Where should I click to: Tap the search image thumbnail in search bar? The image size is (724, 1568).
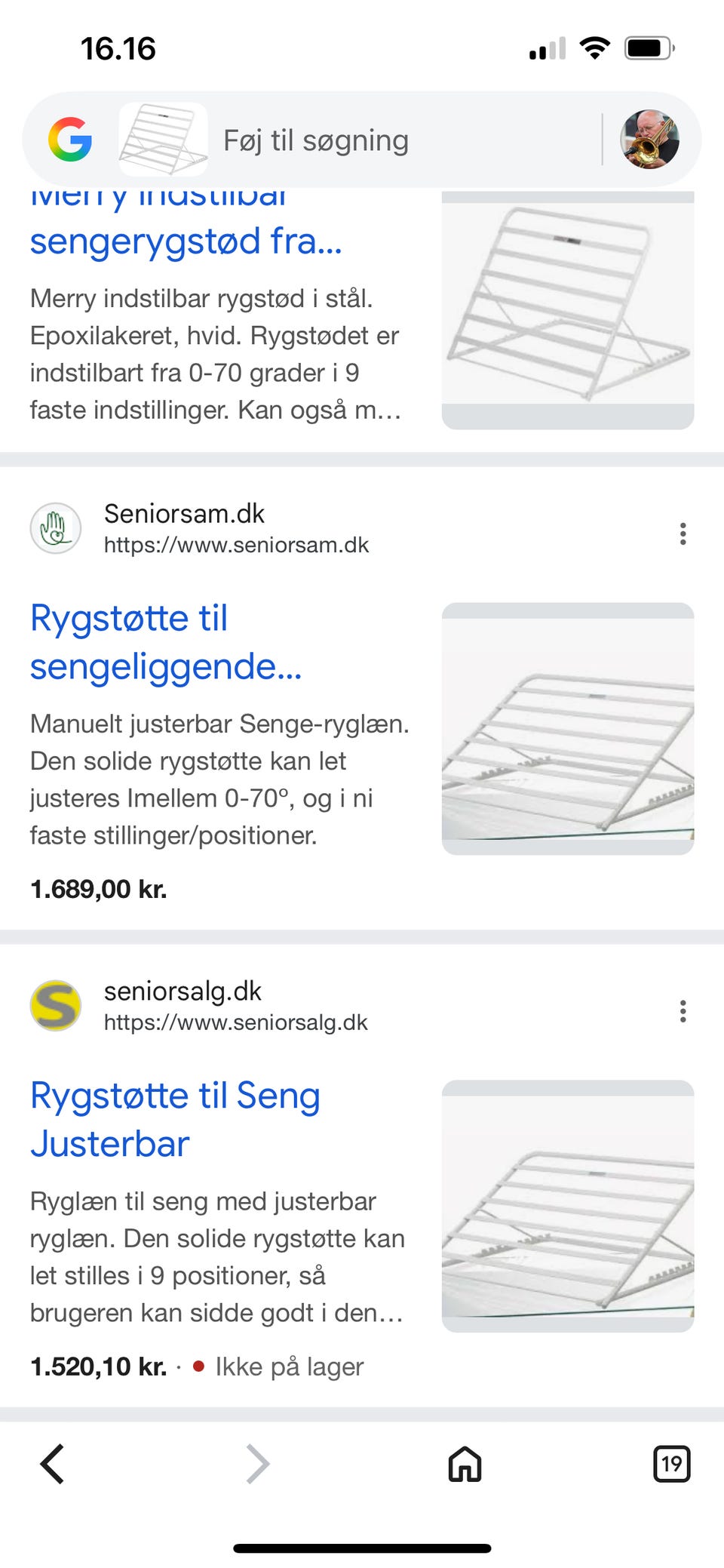pos(163,140)
